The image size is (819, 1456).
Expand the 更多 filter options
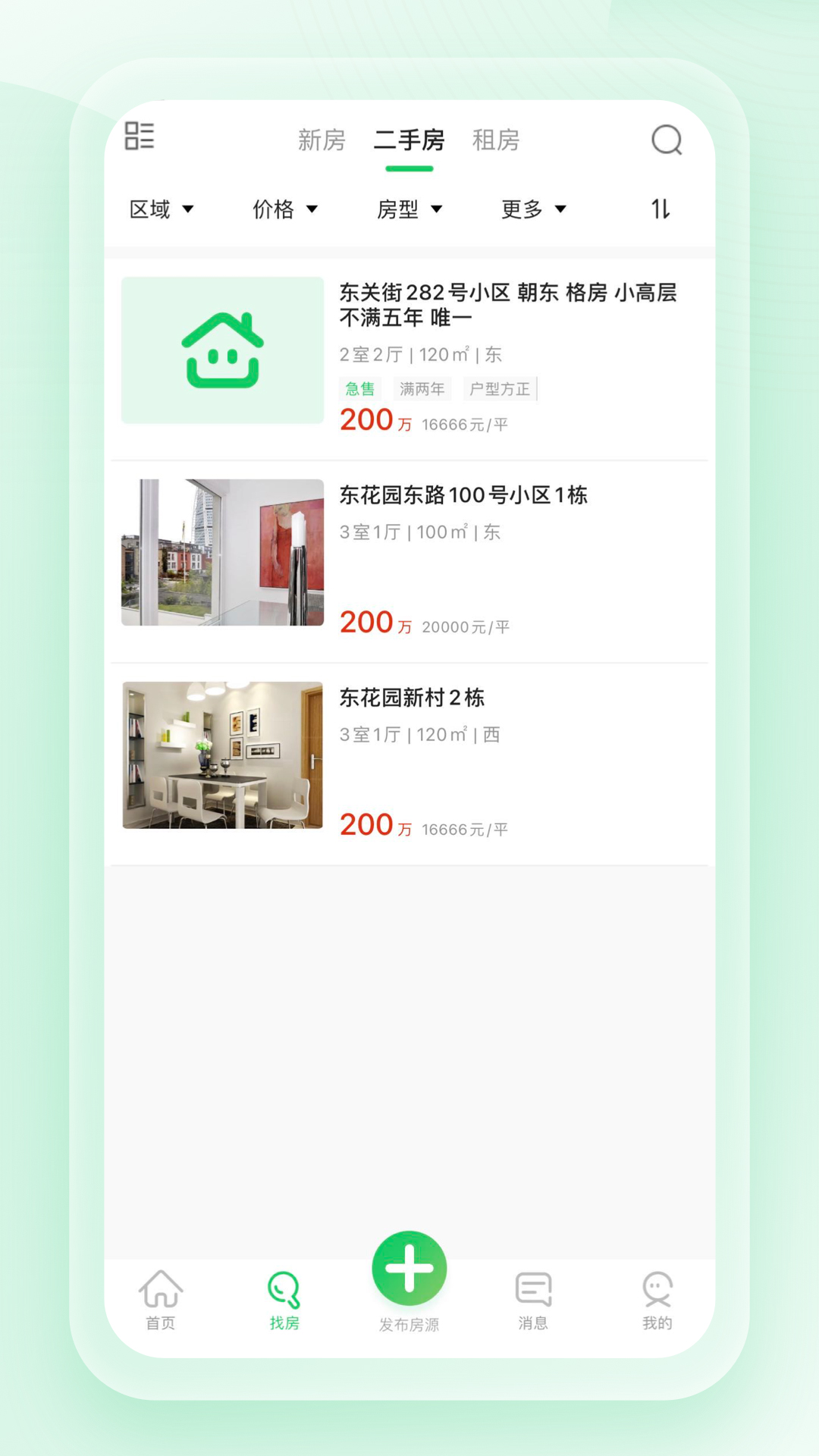[x=533, y=209]
